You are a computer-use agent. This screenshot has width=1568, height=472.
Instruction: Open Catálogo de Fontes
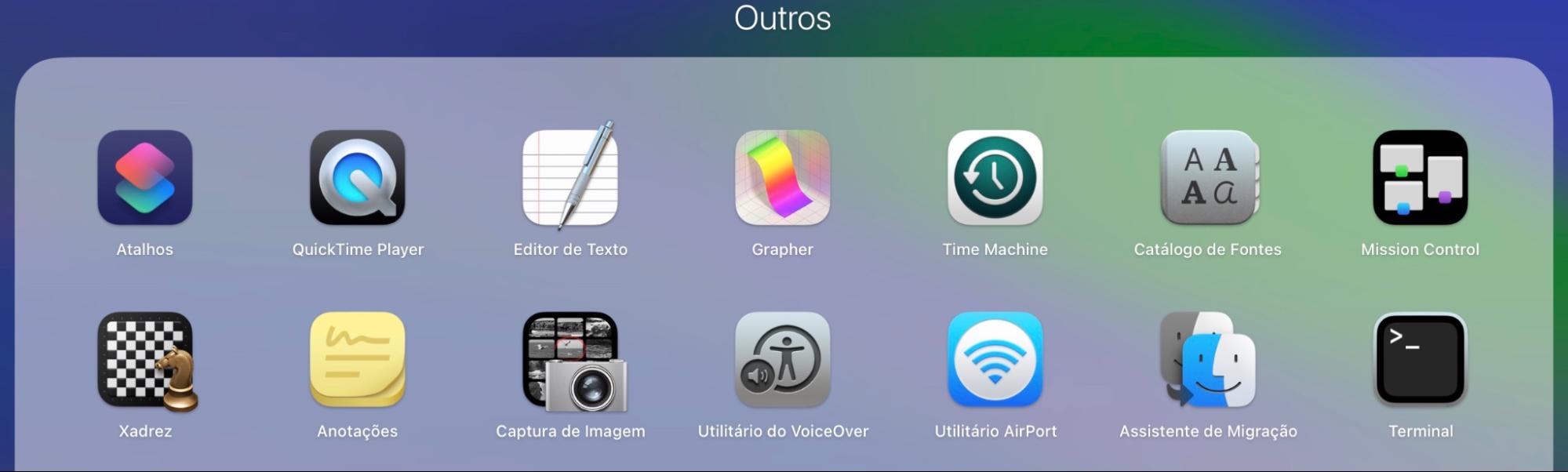point(1208,178)
